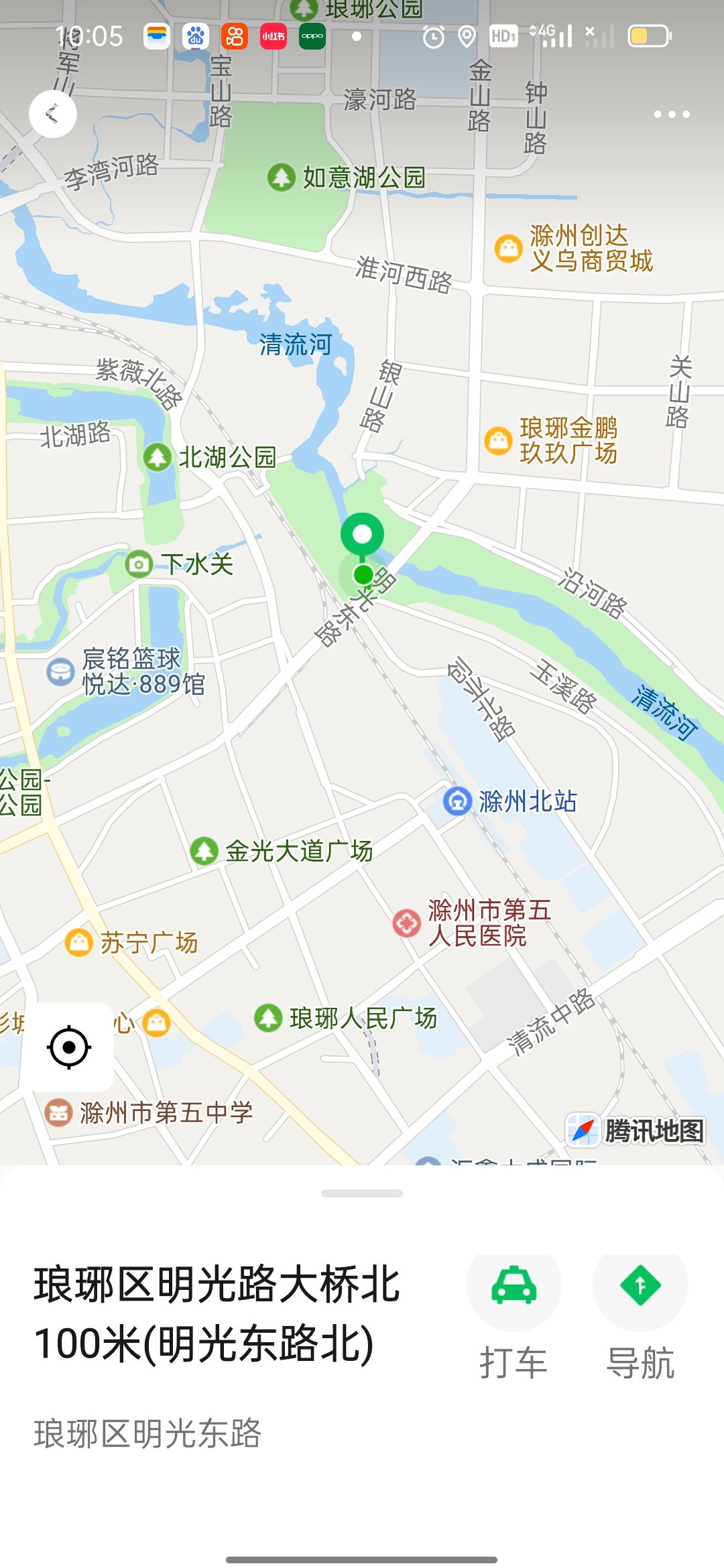Image resolution: width=724 pixels, height=1568 pixels.
Task: Tap the bottom sheet drag handle
Action: coord(362,1193)
